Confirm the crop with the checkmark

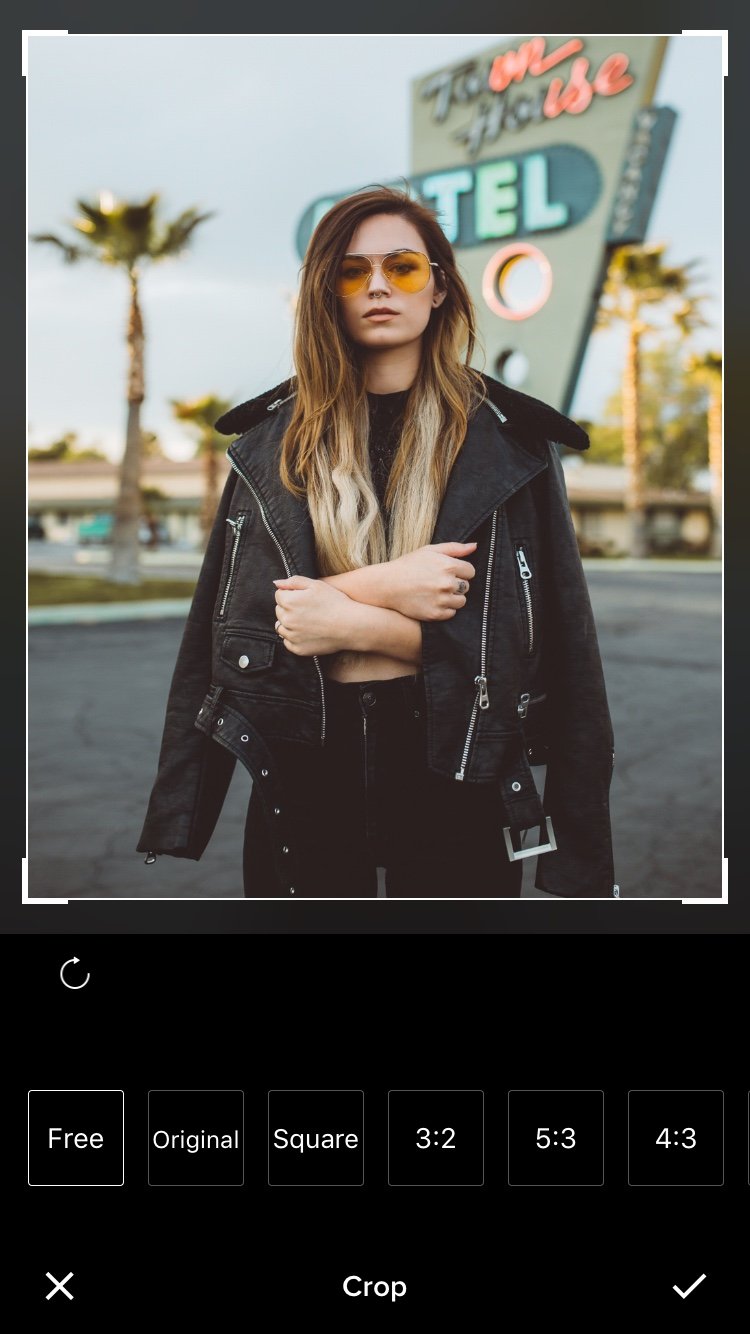(x=689, y=1286)
